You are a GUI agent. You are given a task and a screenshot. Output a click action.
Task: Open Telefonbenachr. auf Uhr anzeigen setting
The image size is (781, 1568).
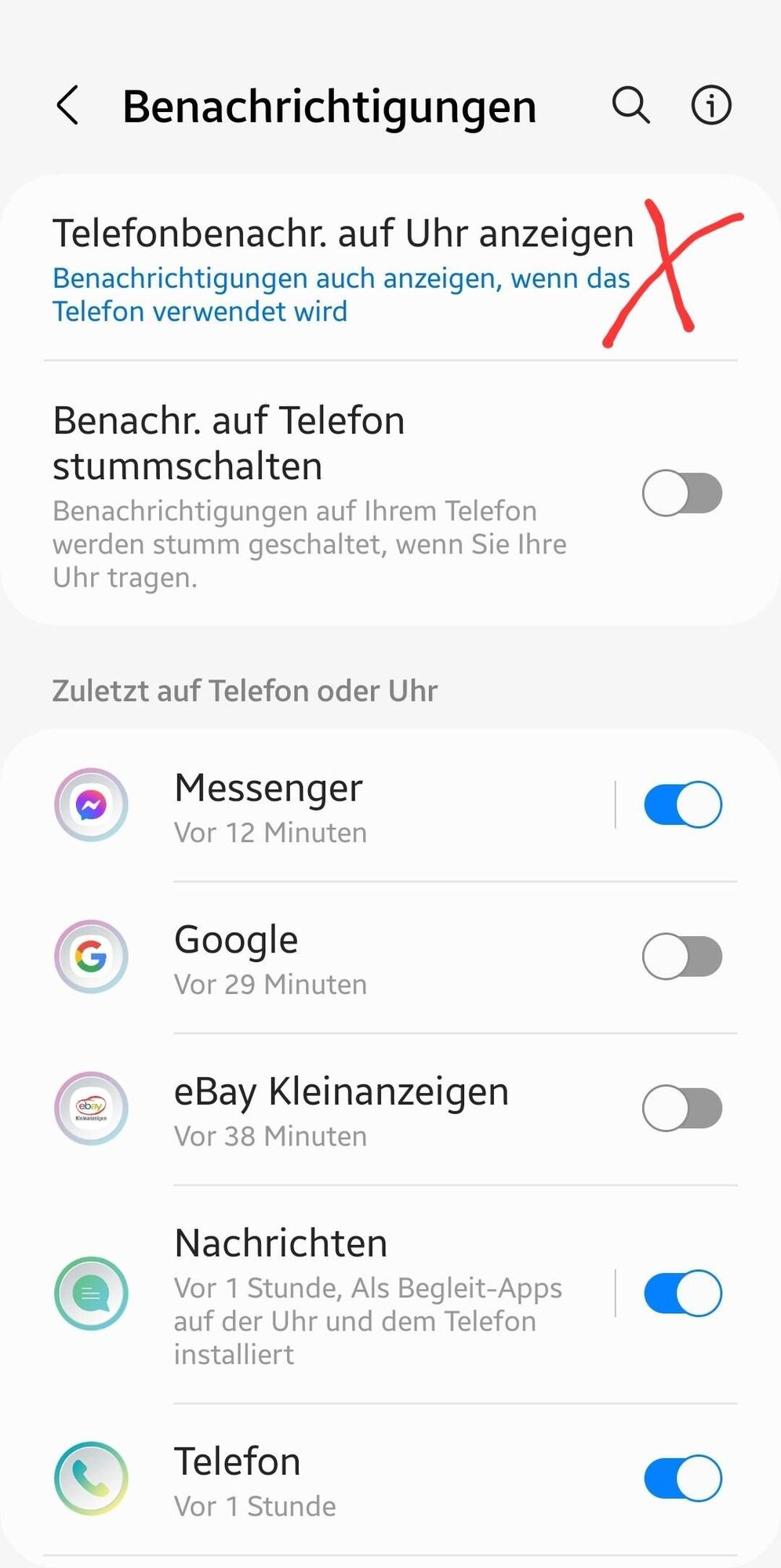[342, 268]
